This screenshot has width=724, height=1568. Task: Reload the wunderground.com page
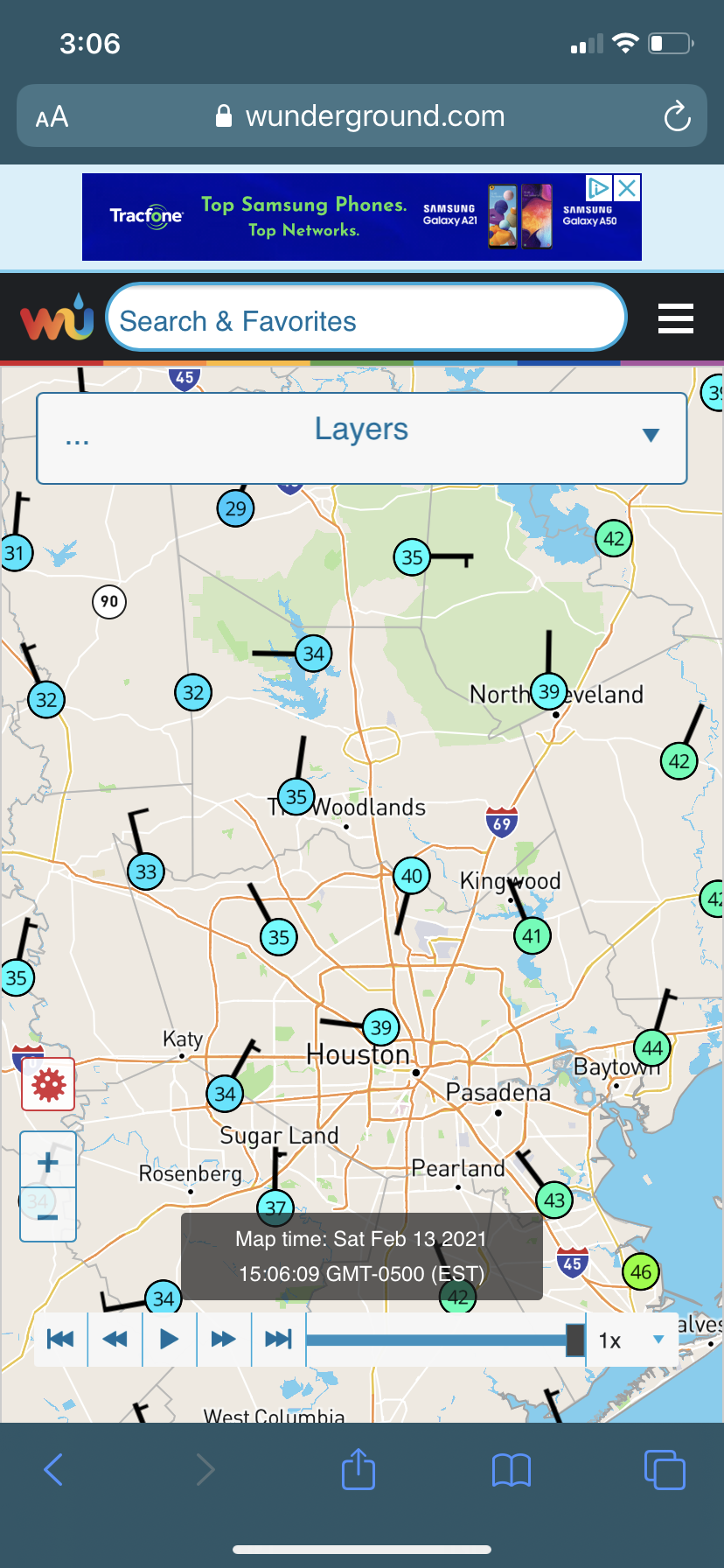point(677,116)
